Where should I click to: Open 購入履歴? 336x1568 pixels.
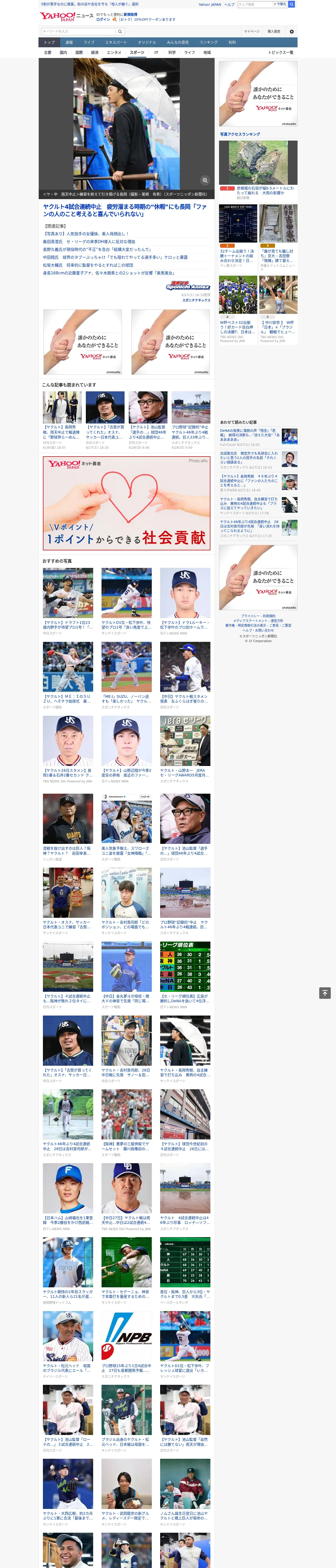274,32
